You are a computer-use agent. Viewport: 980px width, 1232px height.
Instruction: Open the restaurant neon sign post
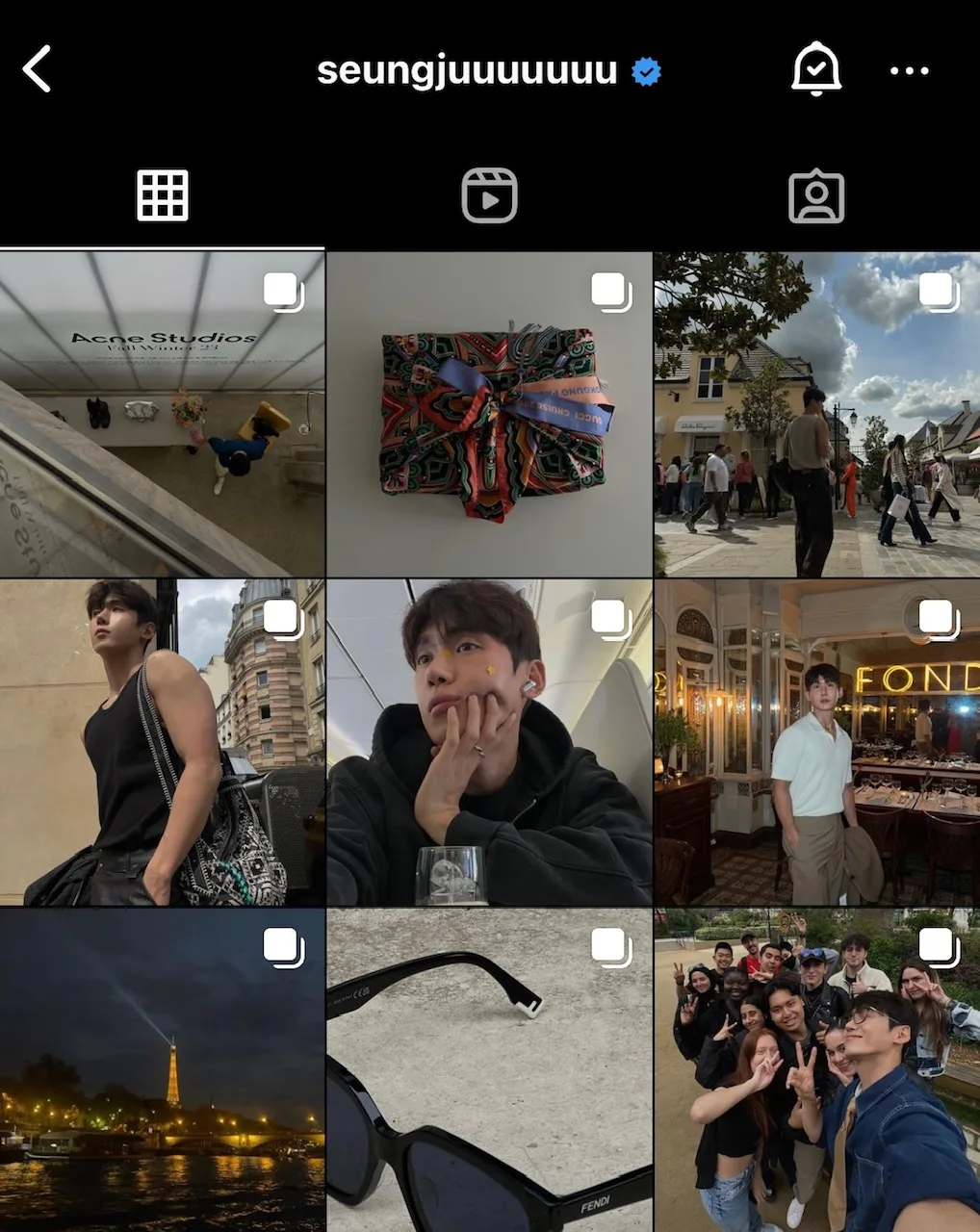coord(816,742)
